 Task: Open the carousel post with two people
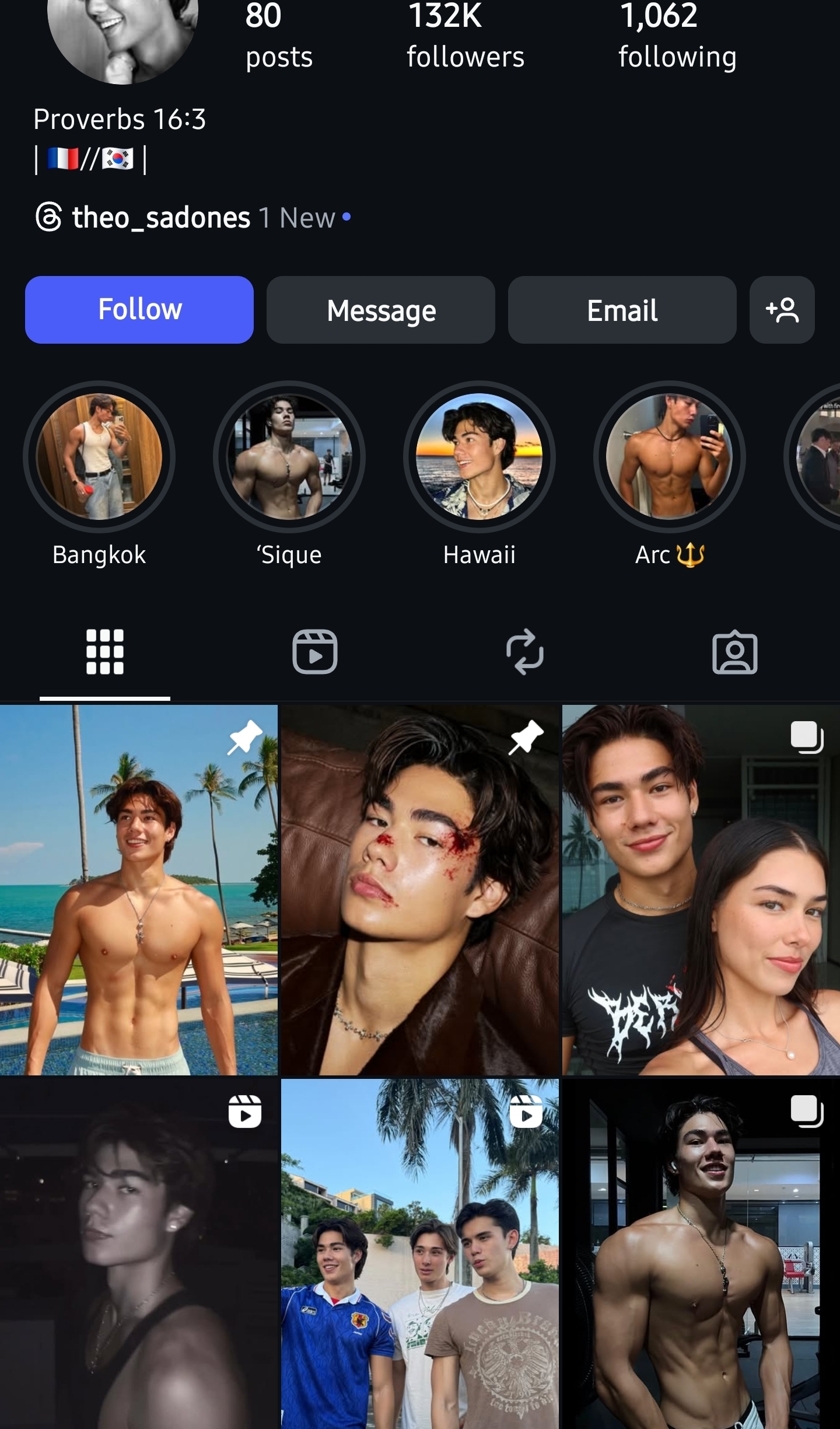click(x=701, y=890)
